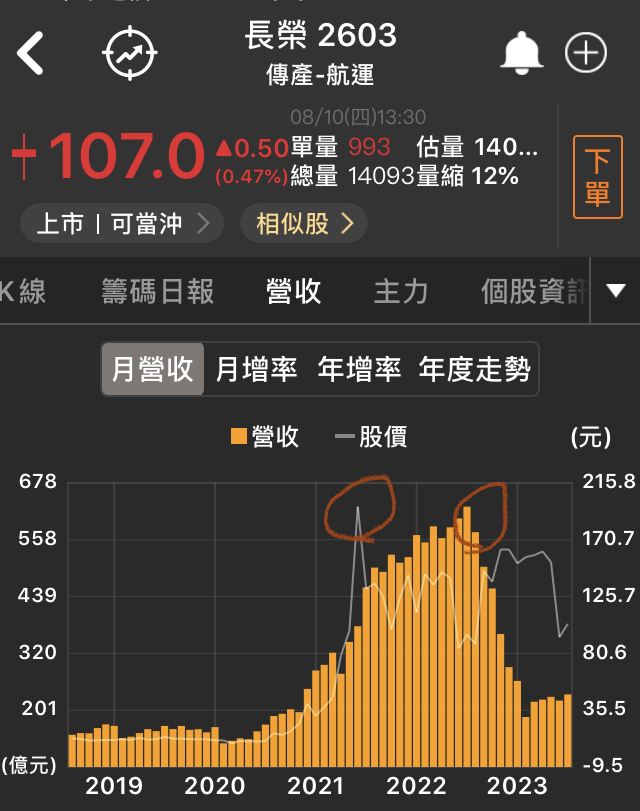Switch to the 主力 tab
This screenshot has height=811, width=640.
tap(401, 291)
